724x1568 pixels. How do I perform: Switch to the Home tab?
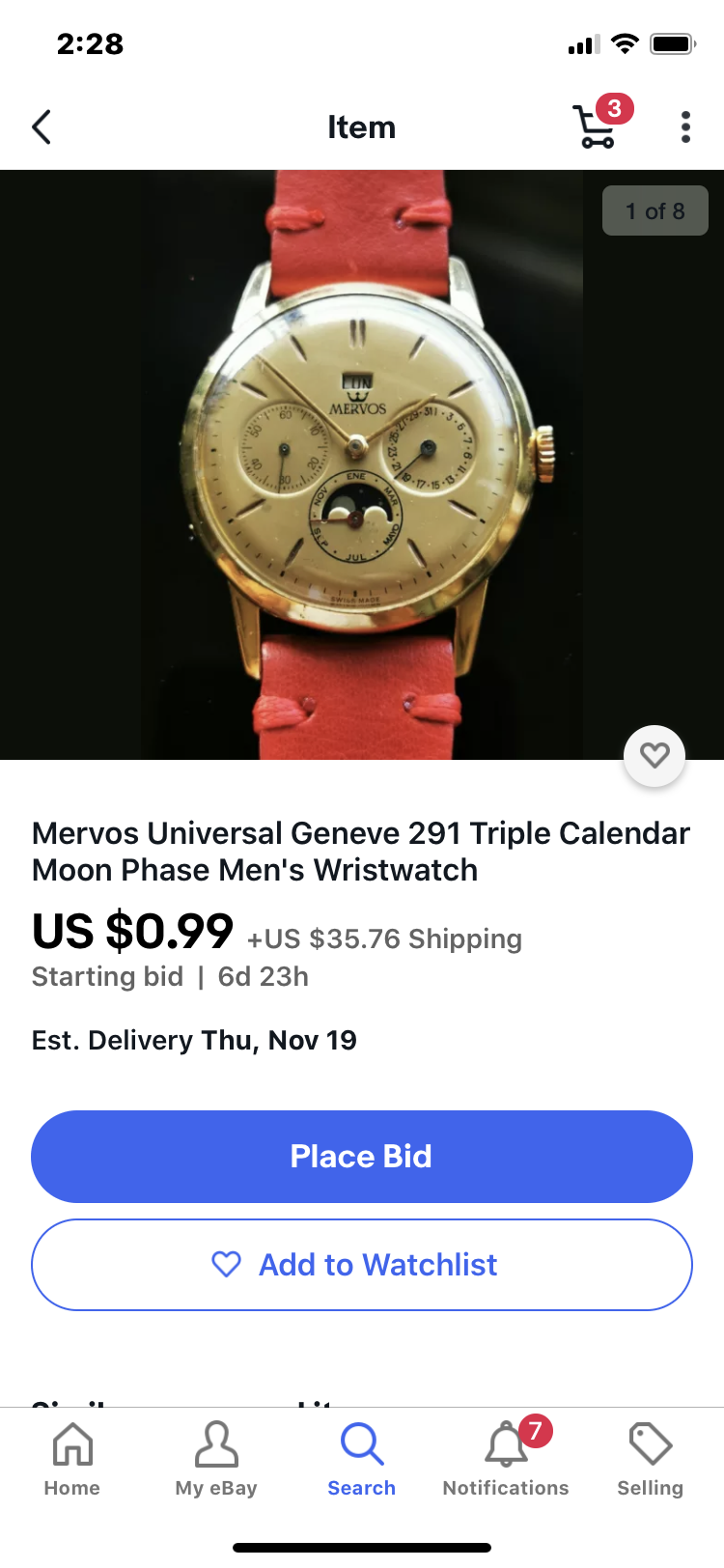(x=72, y=1459)
